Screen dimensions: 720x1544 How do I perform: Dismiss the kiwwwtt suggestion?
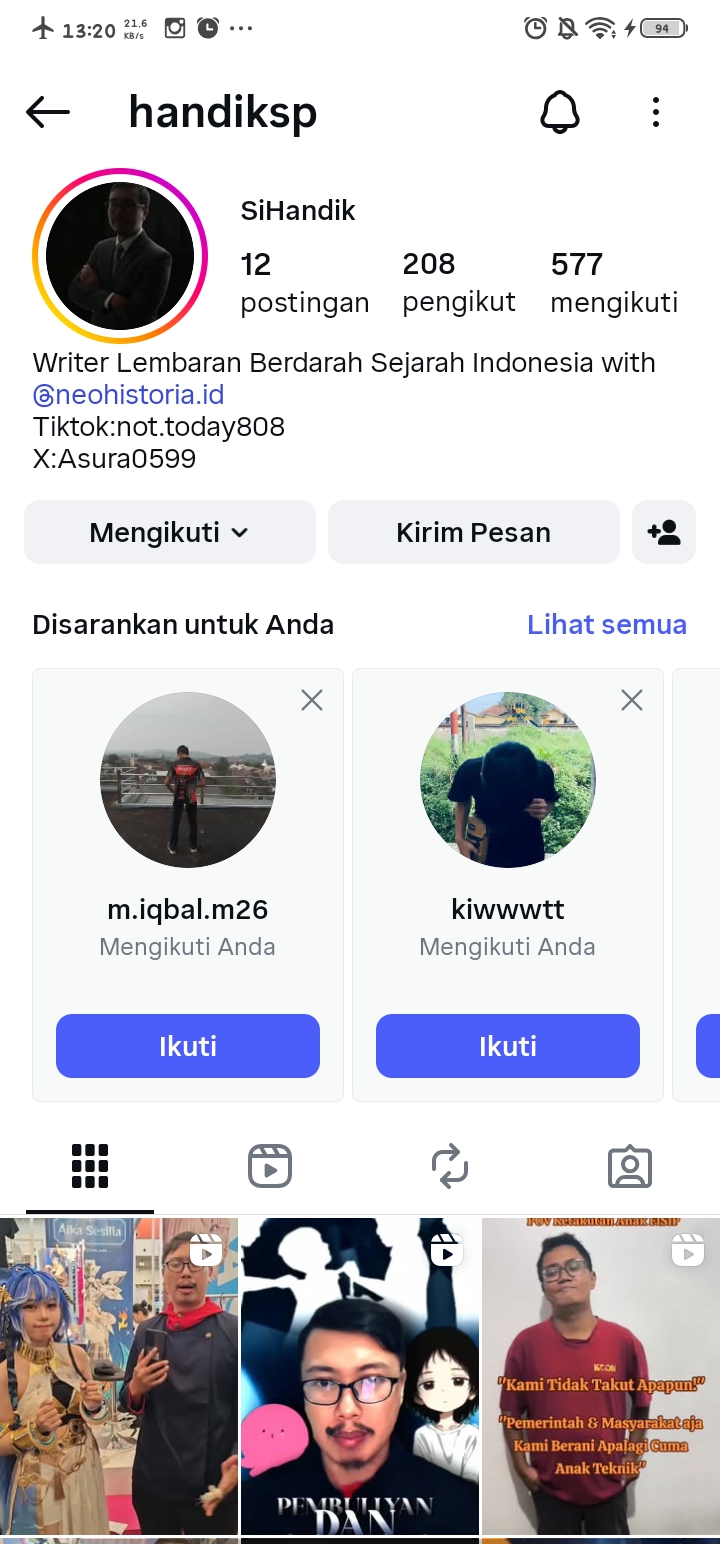tap(632, 701)
